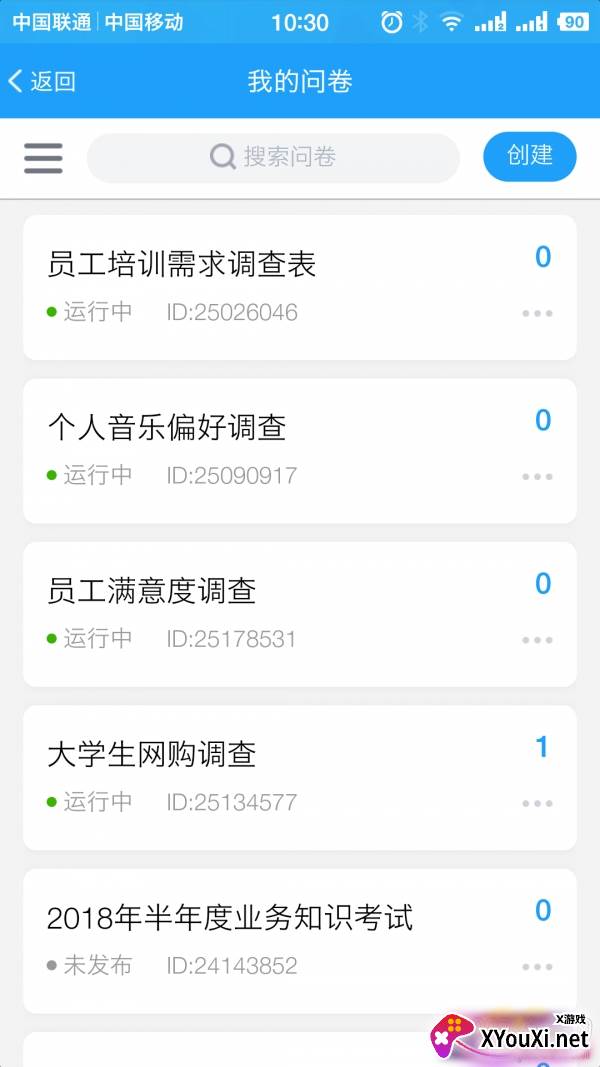Show more options for 个人音乐偏好调查
Image resolution: width=600 pixels, height=1067 pixels.
pos(537,477)
